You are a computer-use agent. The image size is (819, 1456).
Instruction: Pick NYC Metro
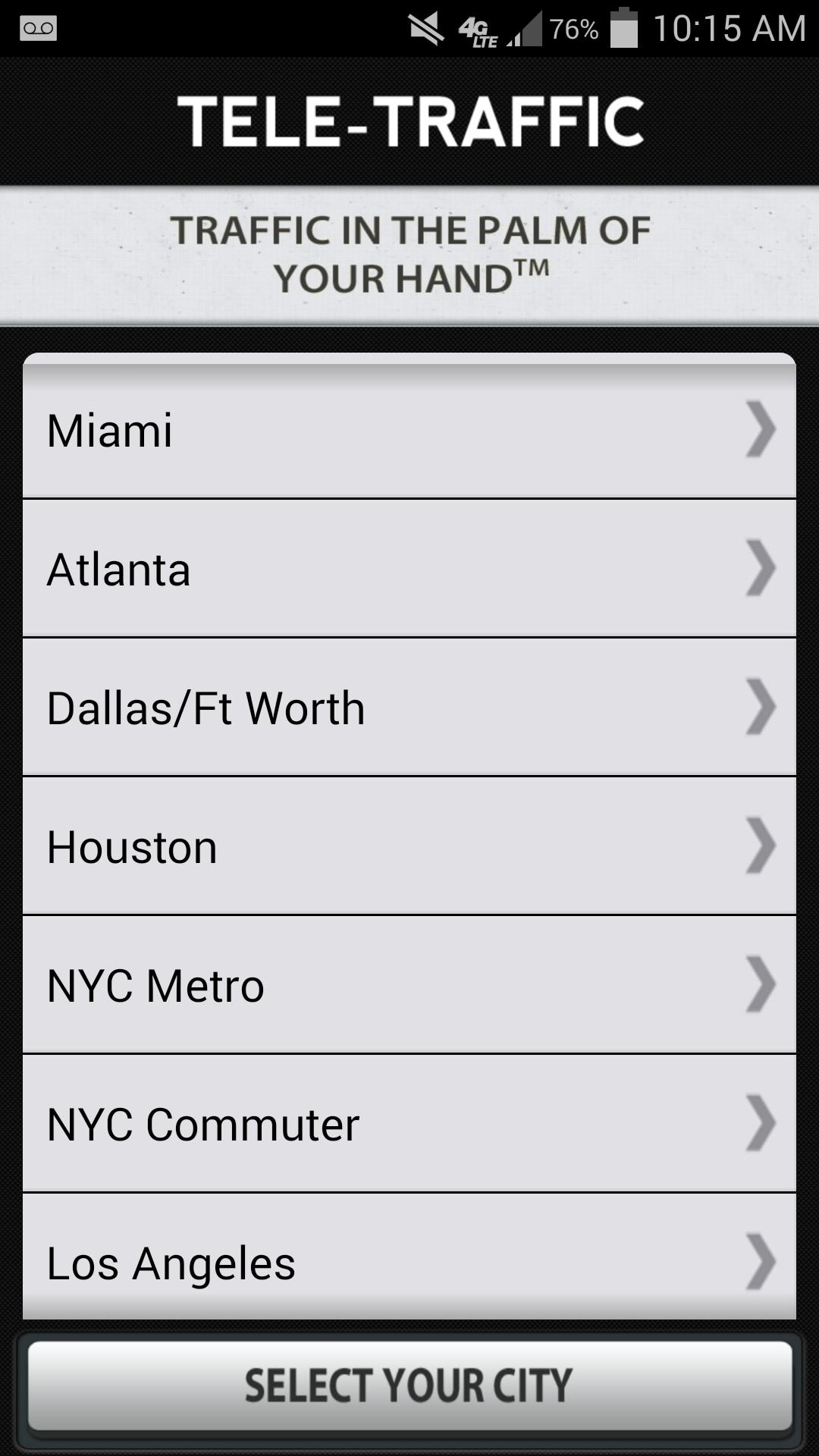point(409,985)
